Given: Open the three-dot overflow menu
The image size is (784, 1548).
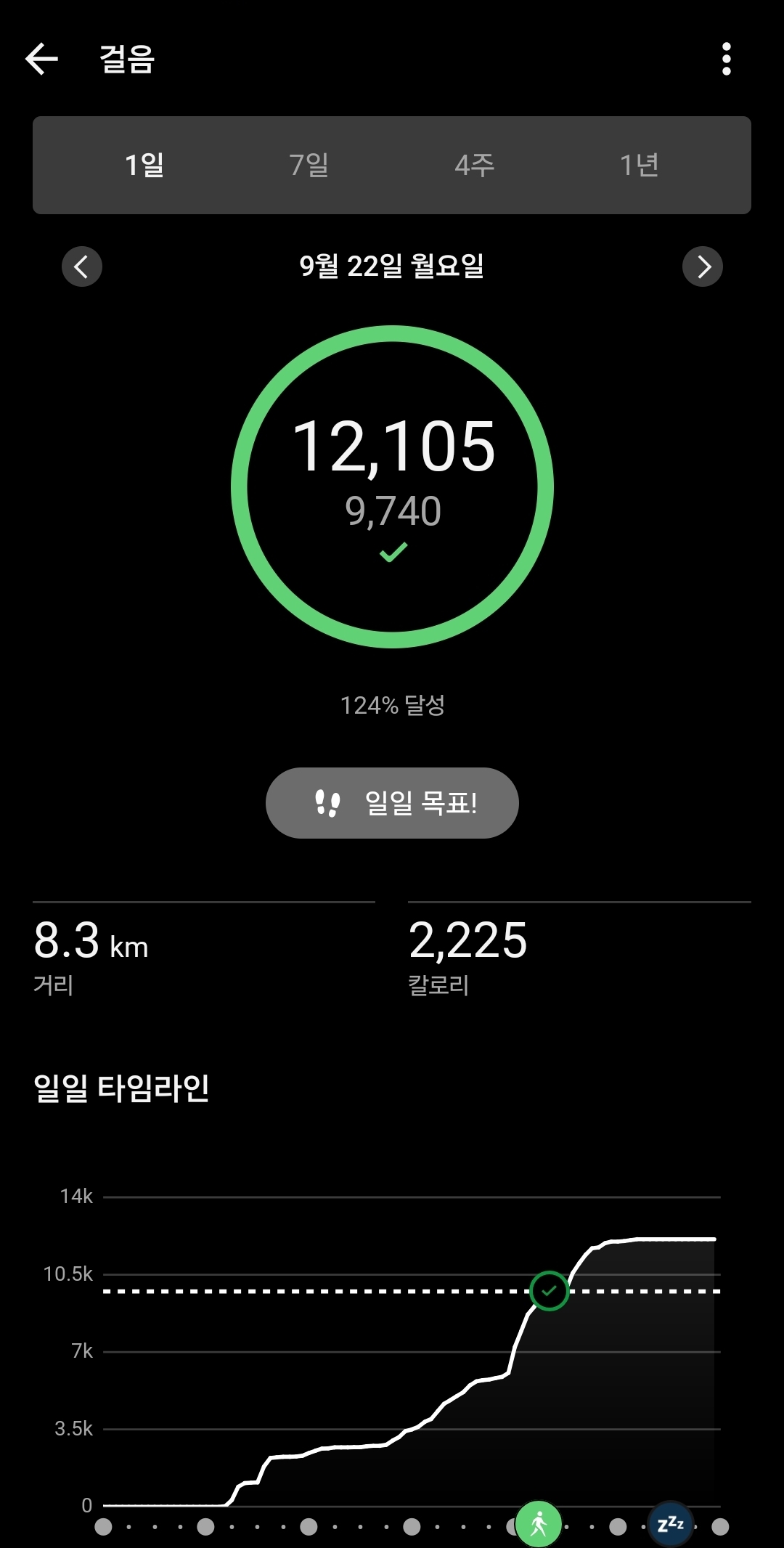Looking at the screenshot, I should tap(726, 59).
